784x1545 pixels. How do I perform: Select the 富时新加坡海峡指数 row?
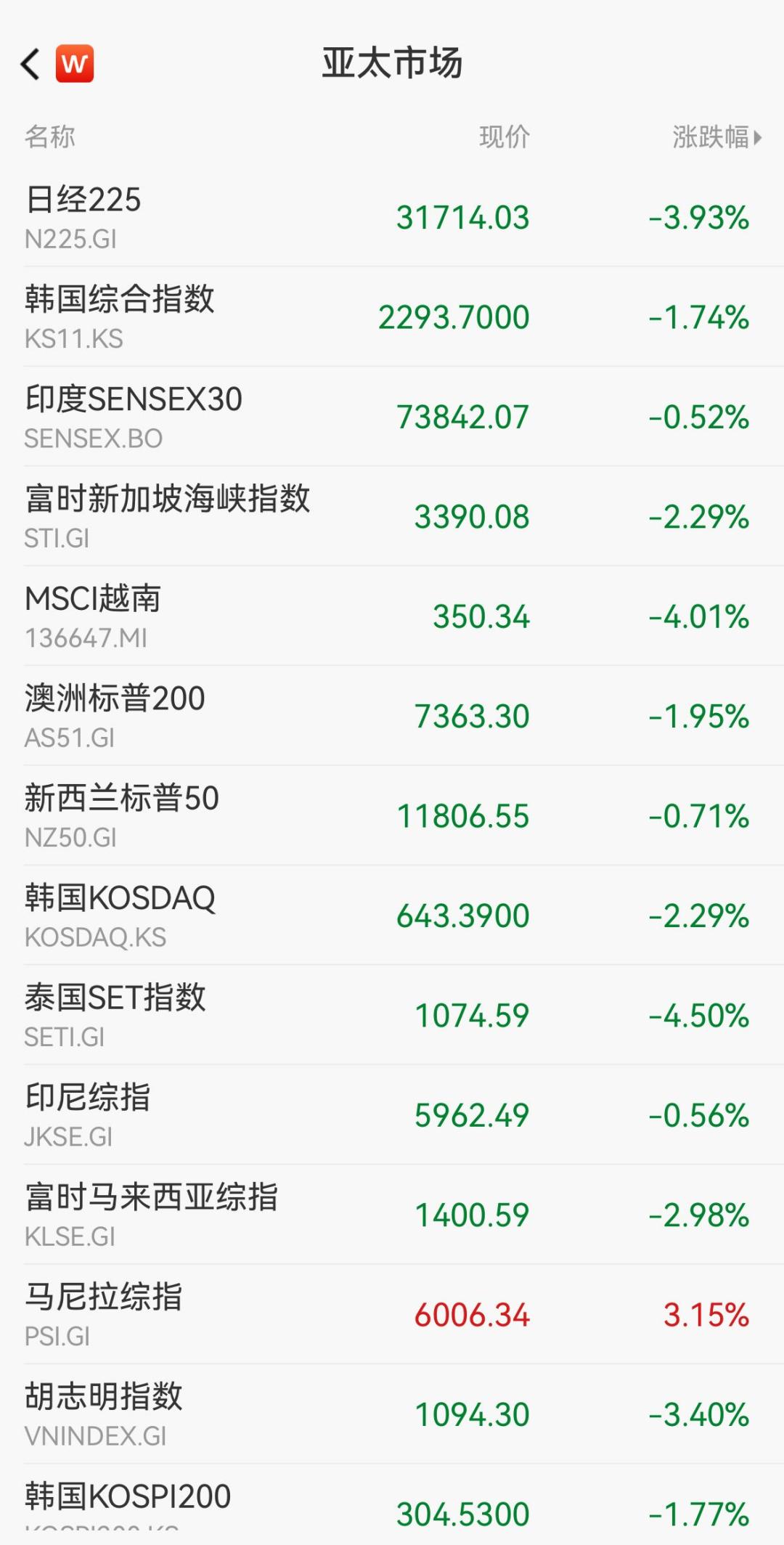point(392,516)
